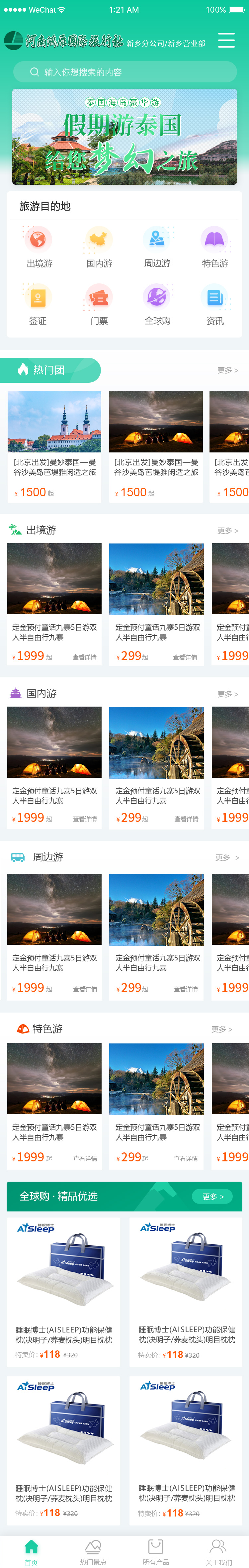The height and width of the screenshot is (1568, 249).
Task: Open the Thailand island tour banner
Action: pyautogui.click(x=125, y=137)
